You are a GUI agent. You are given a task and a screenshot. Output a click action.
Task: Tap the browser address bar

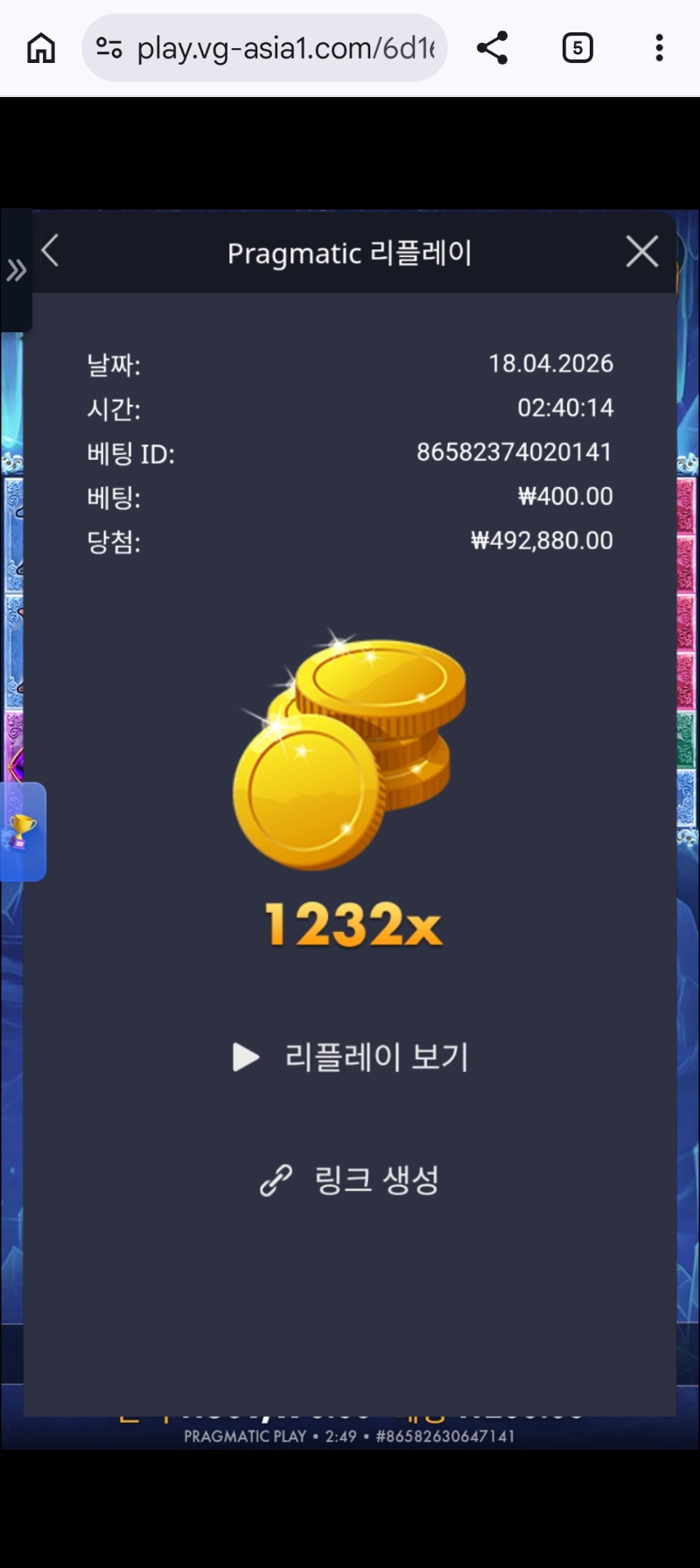284,48
